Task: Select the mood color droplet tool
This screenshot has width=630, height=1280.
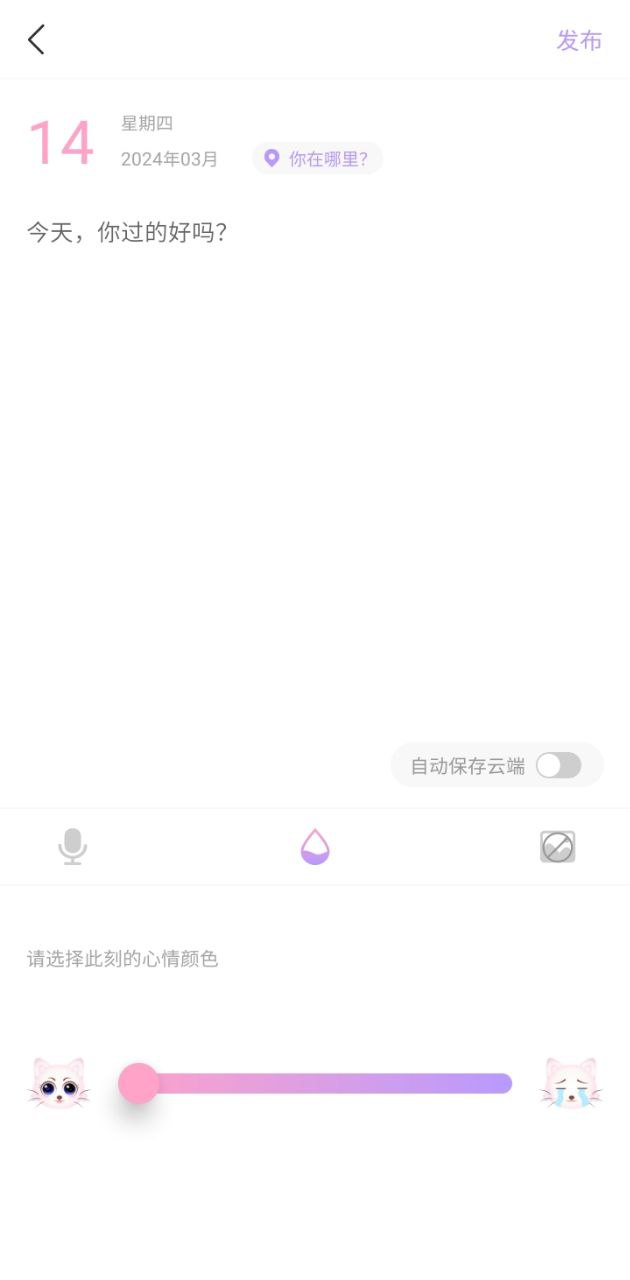Action: pos(315,847)
